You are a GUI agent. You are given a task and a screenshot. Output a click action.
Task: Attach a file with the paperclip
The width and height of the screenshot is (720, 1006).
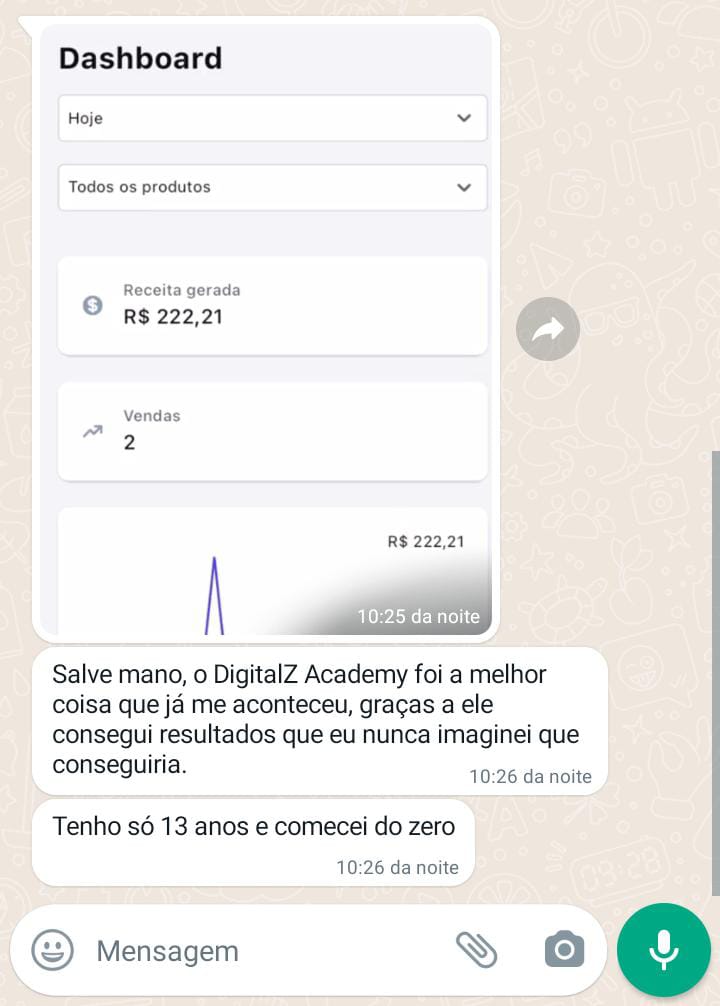pyautogui.click(x=477, y=949)
